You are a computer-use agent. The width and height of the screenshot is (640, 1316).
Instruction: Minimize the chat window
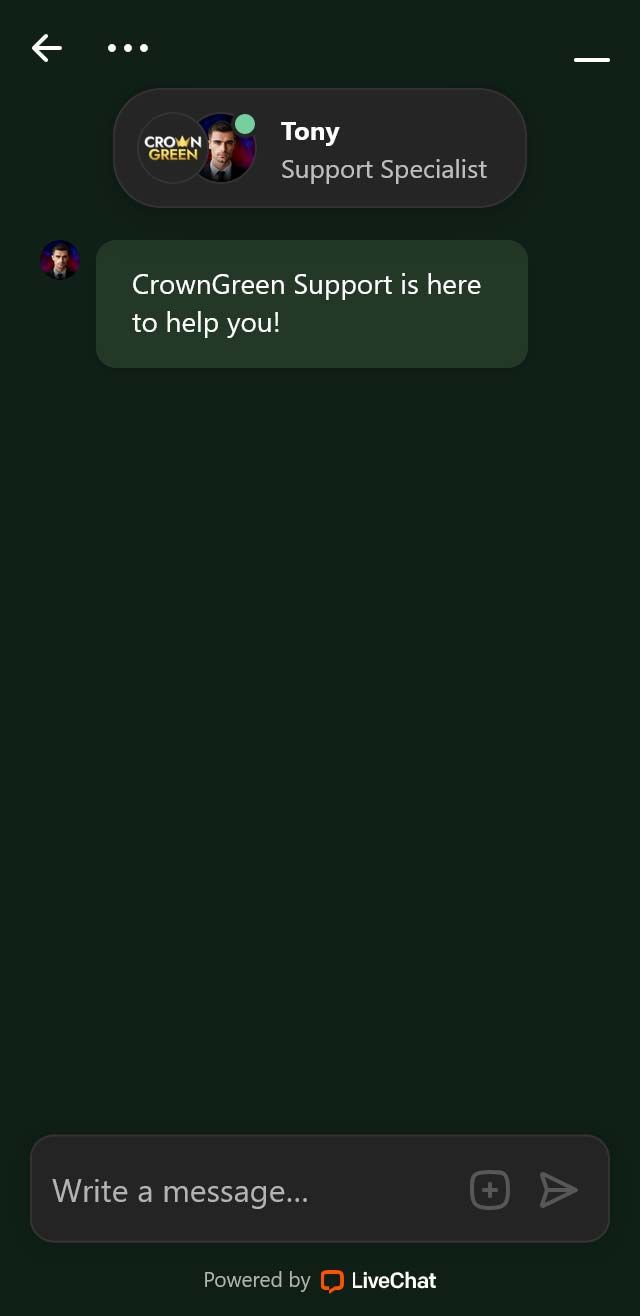(591, 60)
